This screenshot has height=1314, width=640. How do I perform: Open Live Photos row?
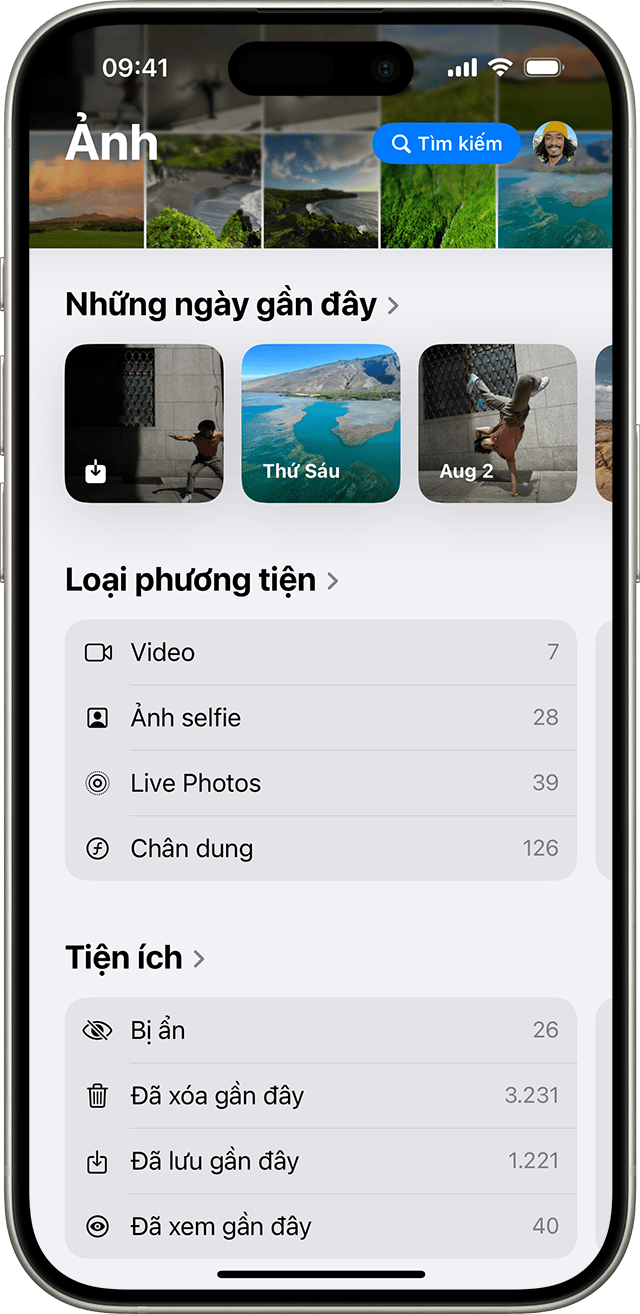click(320, 783)
